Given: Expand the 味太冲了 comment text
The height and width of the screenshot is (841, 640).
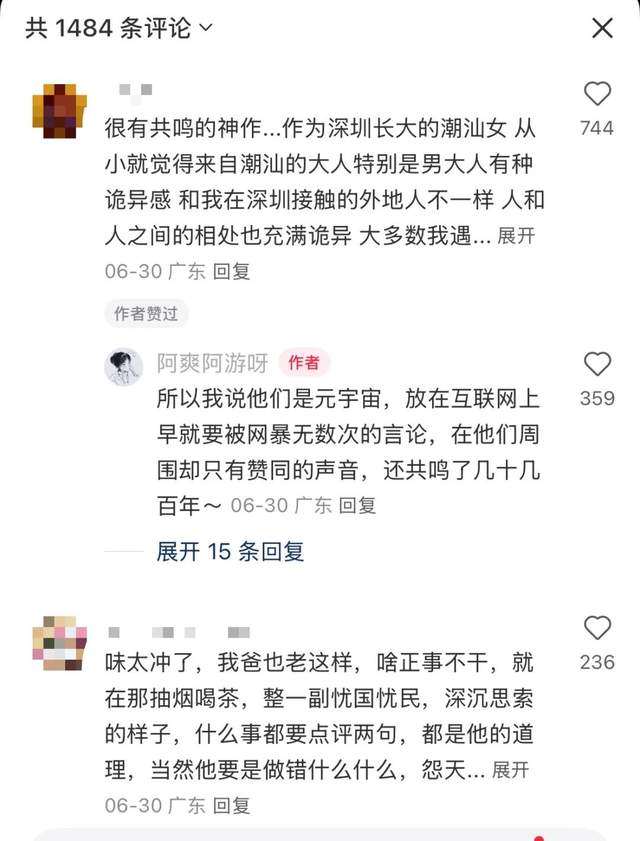Looking at the screenshot, I should (511, 771).
